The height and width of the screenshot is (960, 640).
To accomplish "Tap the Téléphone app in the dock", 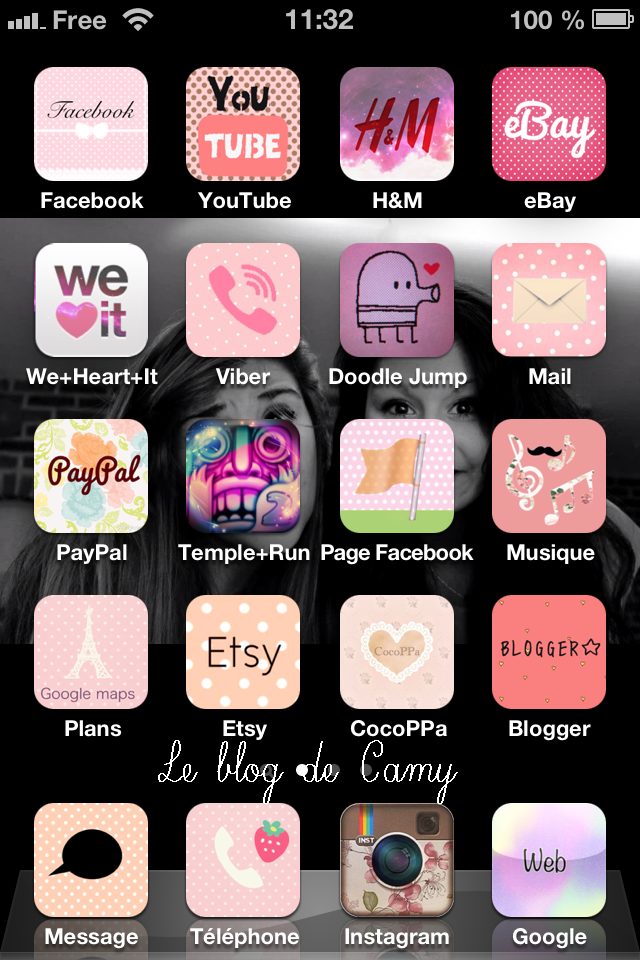I will point(243,860).
